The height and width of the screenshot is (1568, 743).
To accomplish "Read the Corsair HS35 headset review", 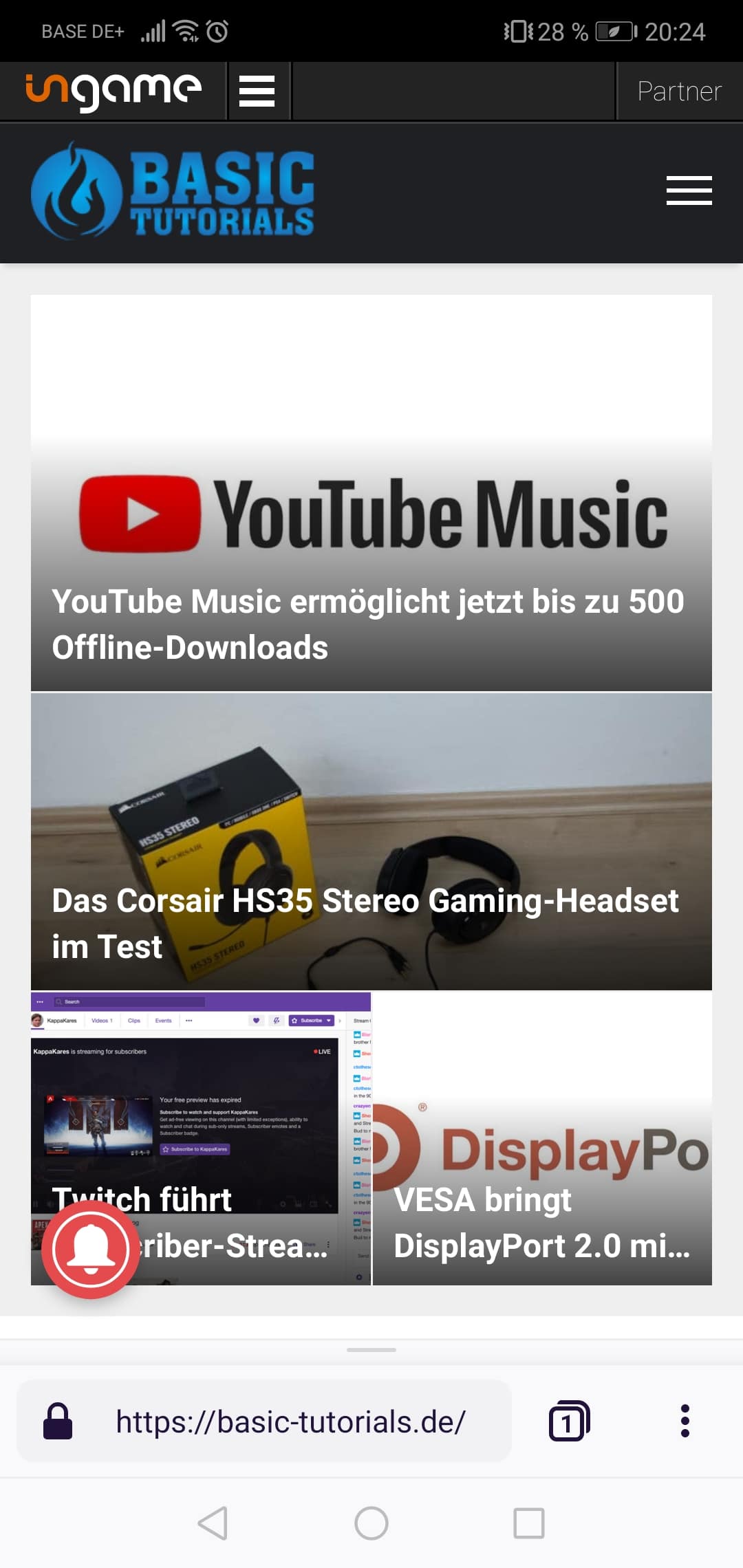I will (371, 841).
